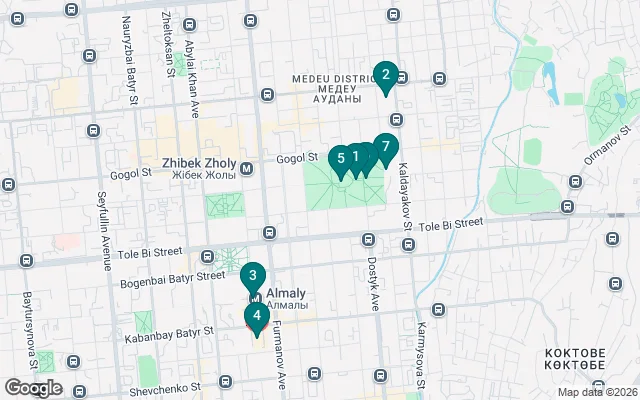Choose map pin number 1

click(x=355, y=156)
